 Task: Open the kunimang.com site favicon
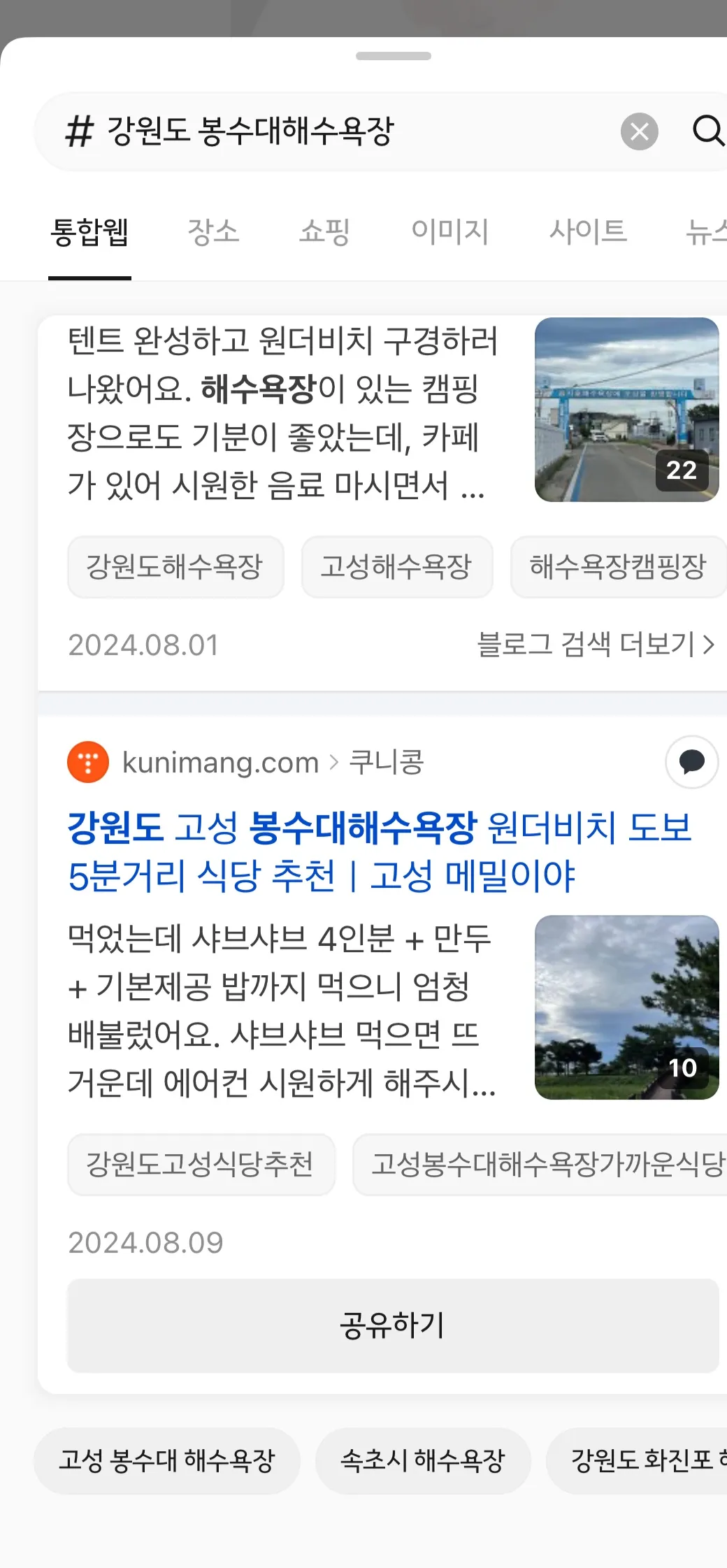(87, 761)
